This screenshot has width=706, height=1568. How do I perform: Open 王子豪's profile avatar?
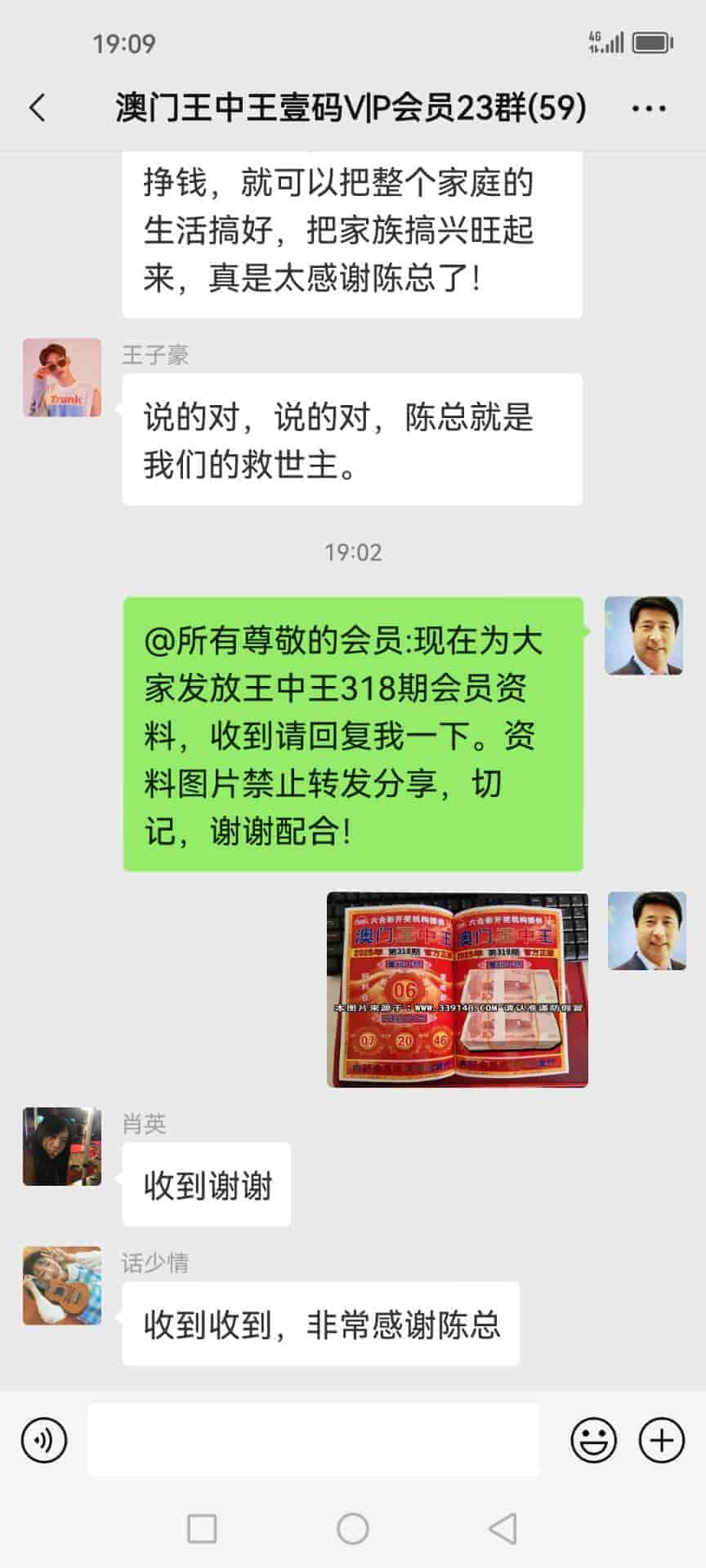point(62,377)
